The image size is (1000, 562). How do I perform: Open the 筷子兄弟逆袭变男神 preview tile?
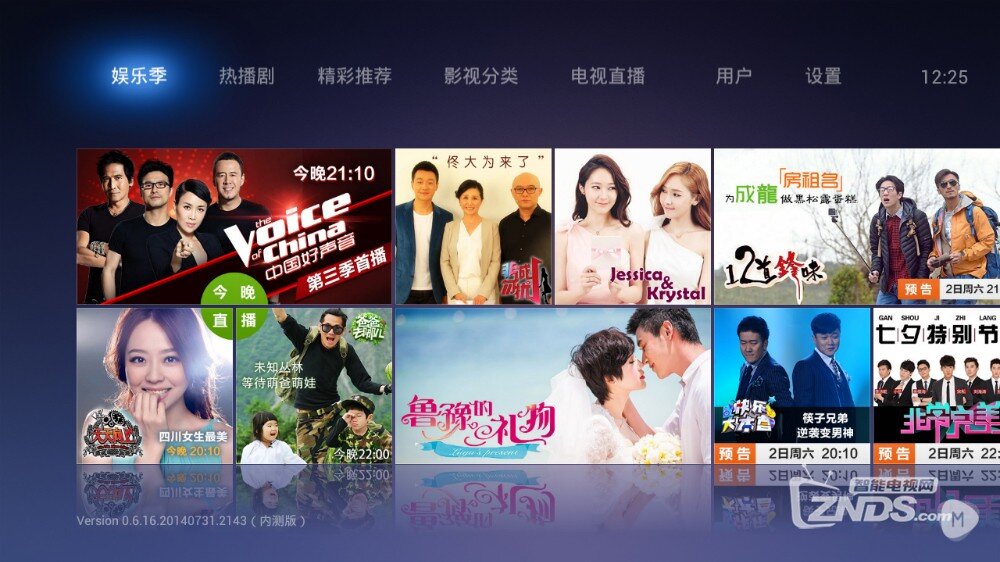pyautogui.click(x=791, y=385)
